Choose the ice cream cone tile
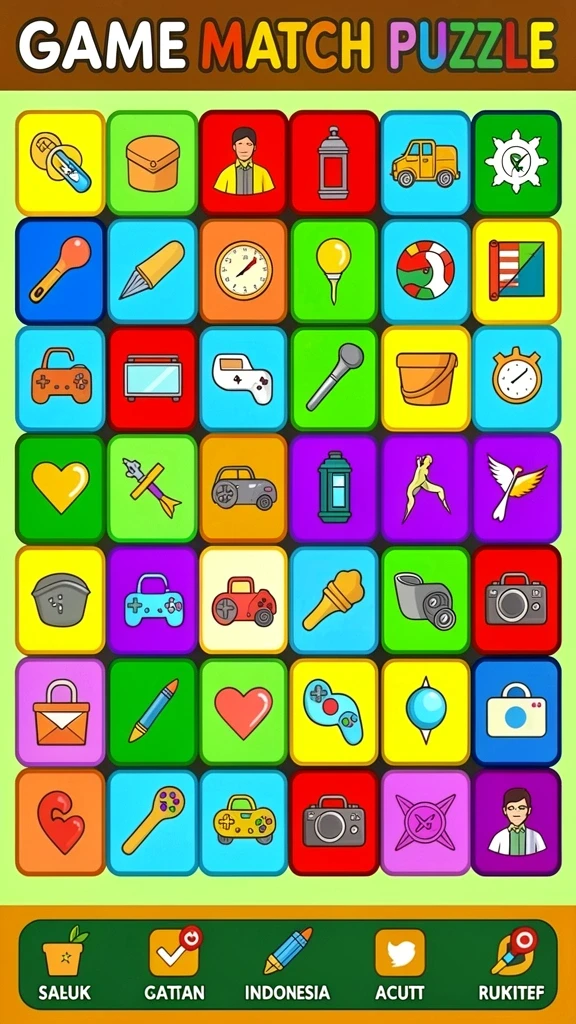The width and height of the screenshot is (576, 1024). 334,600
